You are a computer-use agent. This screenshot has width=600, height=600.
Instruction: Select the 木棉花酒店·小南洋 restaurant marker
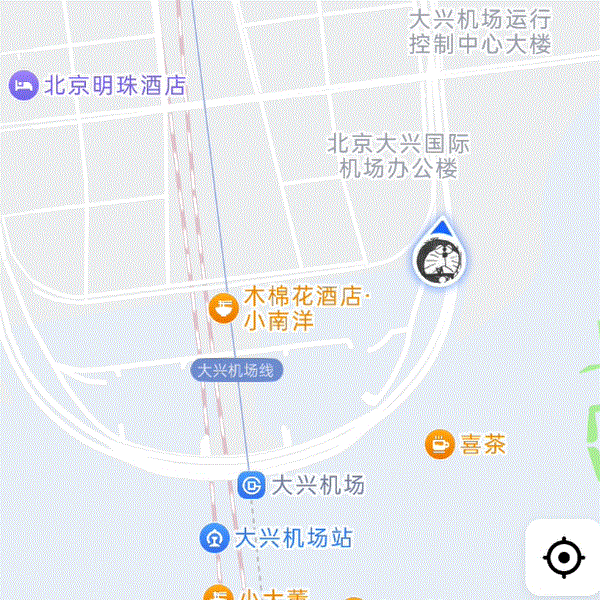point(222,308)
